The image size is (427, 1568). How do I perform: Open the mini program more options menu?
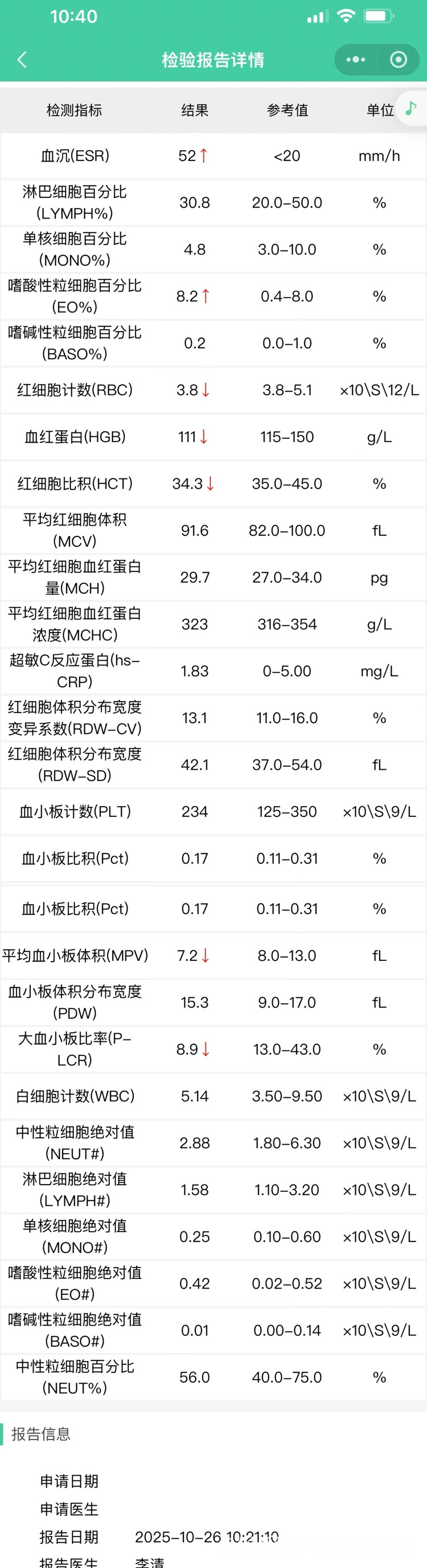356,60
